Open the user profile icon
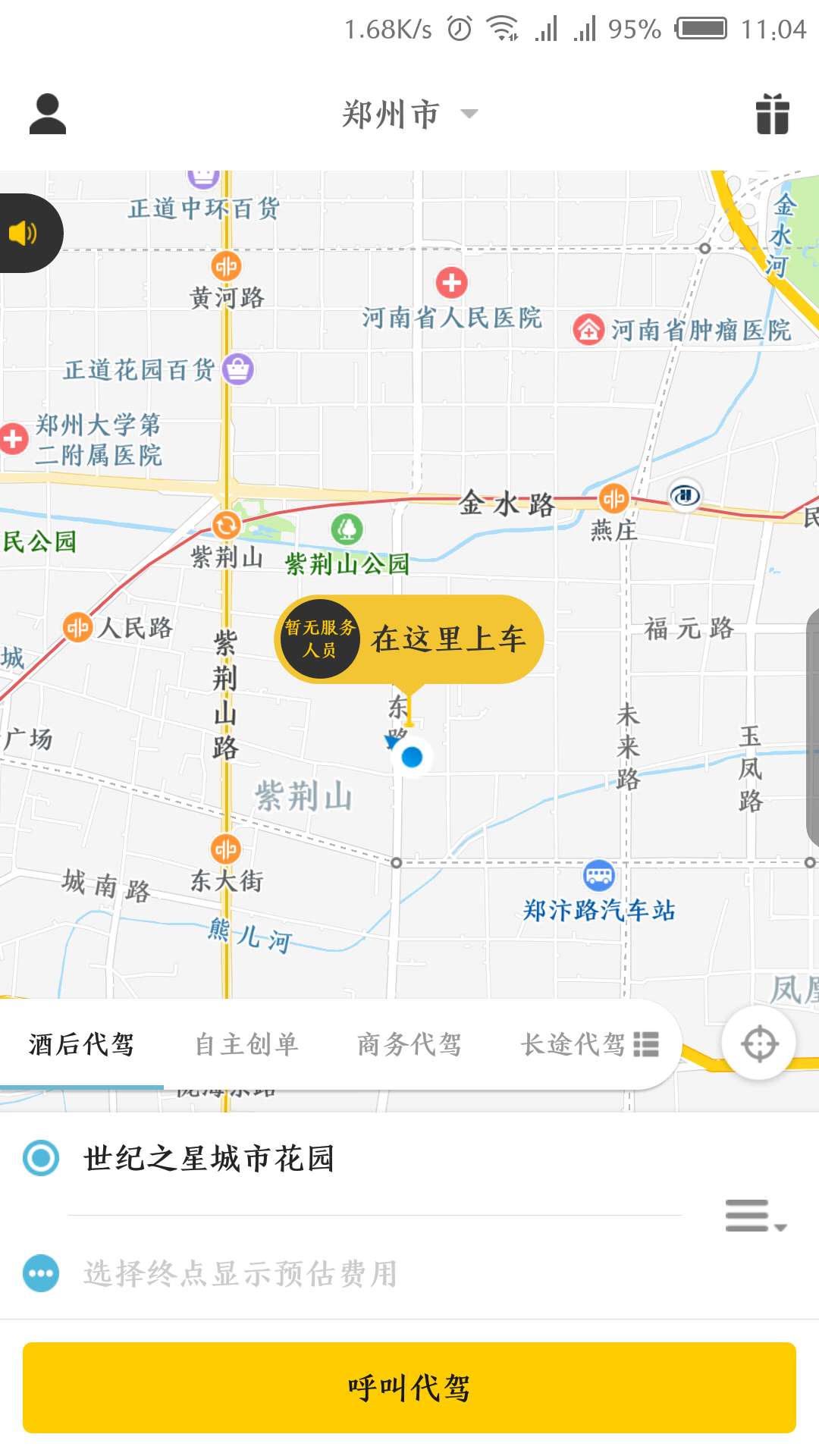 tap(47, 114)
